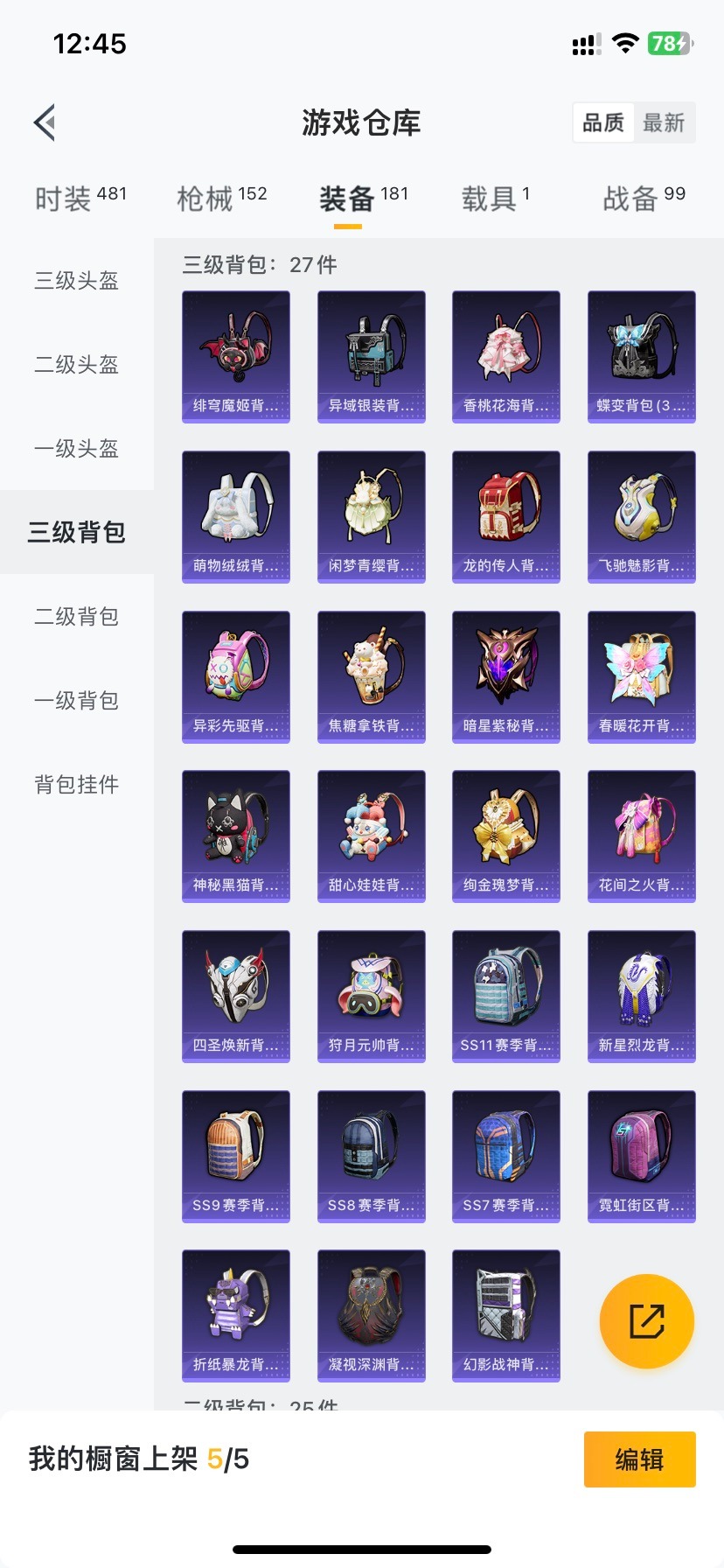Sort by 最新 in the toggle
The width and height of the screenshot is (724, 1568).
click(664, 122)
